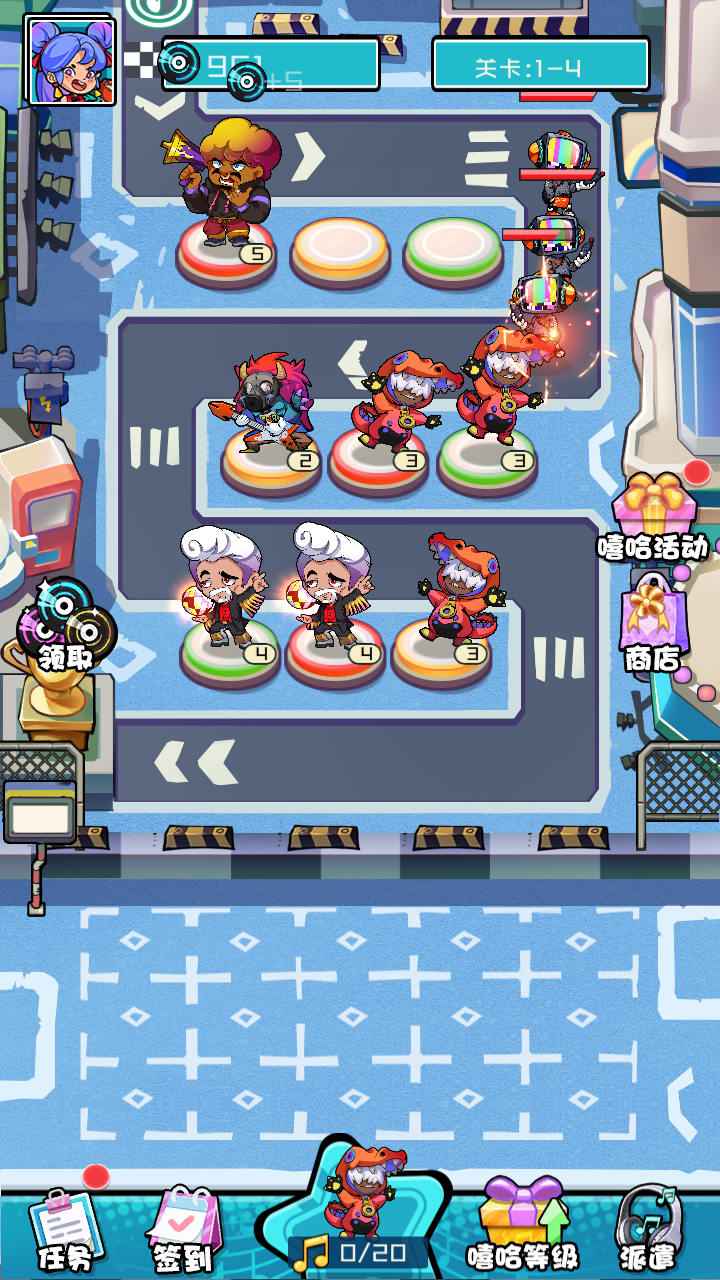
Task: Tap the empty green pedestal slot
Action: pos(453,250)
